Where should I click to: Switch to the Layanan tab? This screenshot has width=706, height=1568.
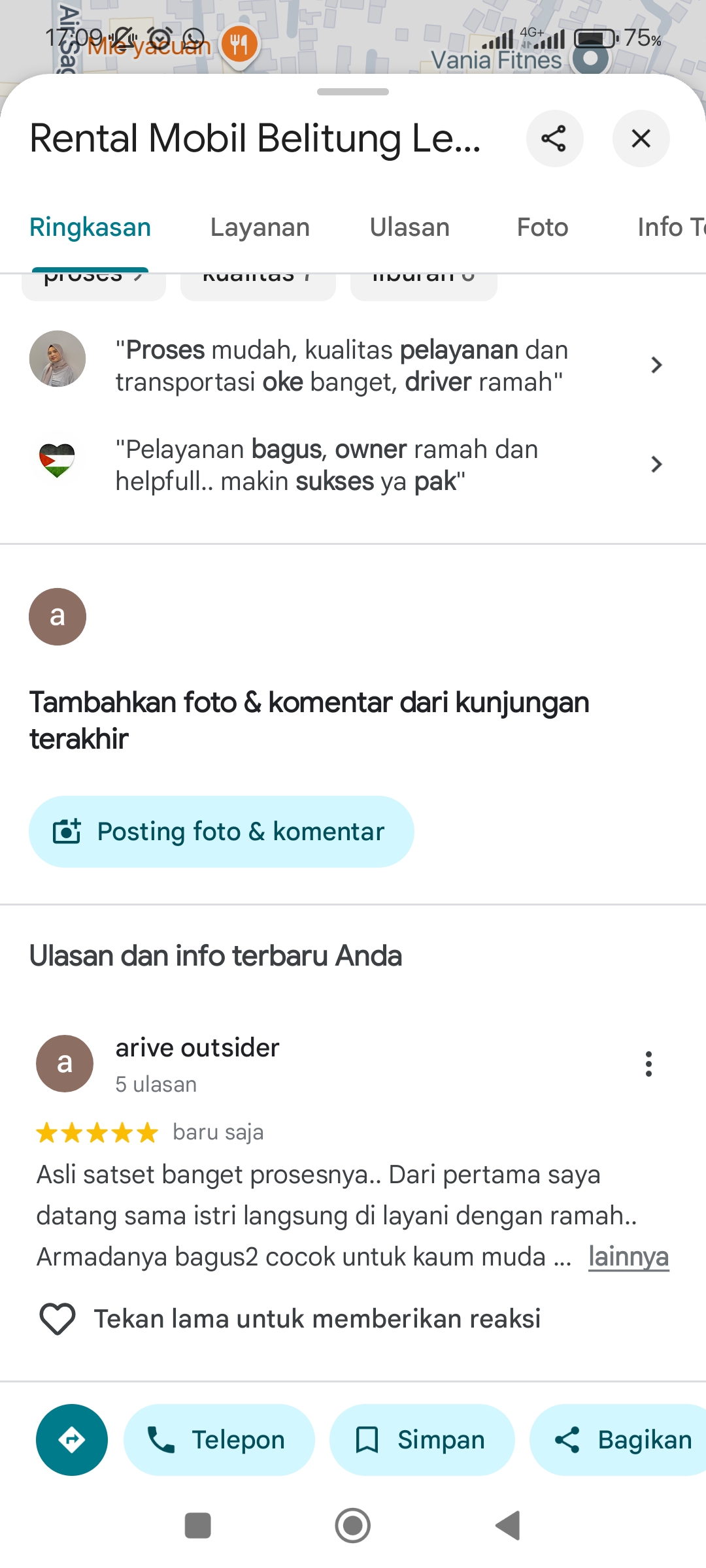[x=260, y=227]
